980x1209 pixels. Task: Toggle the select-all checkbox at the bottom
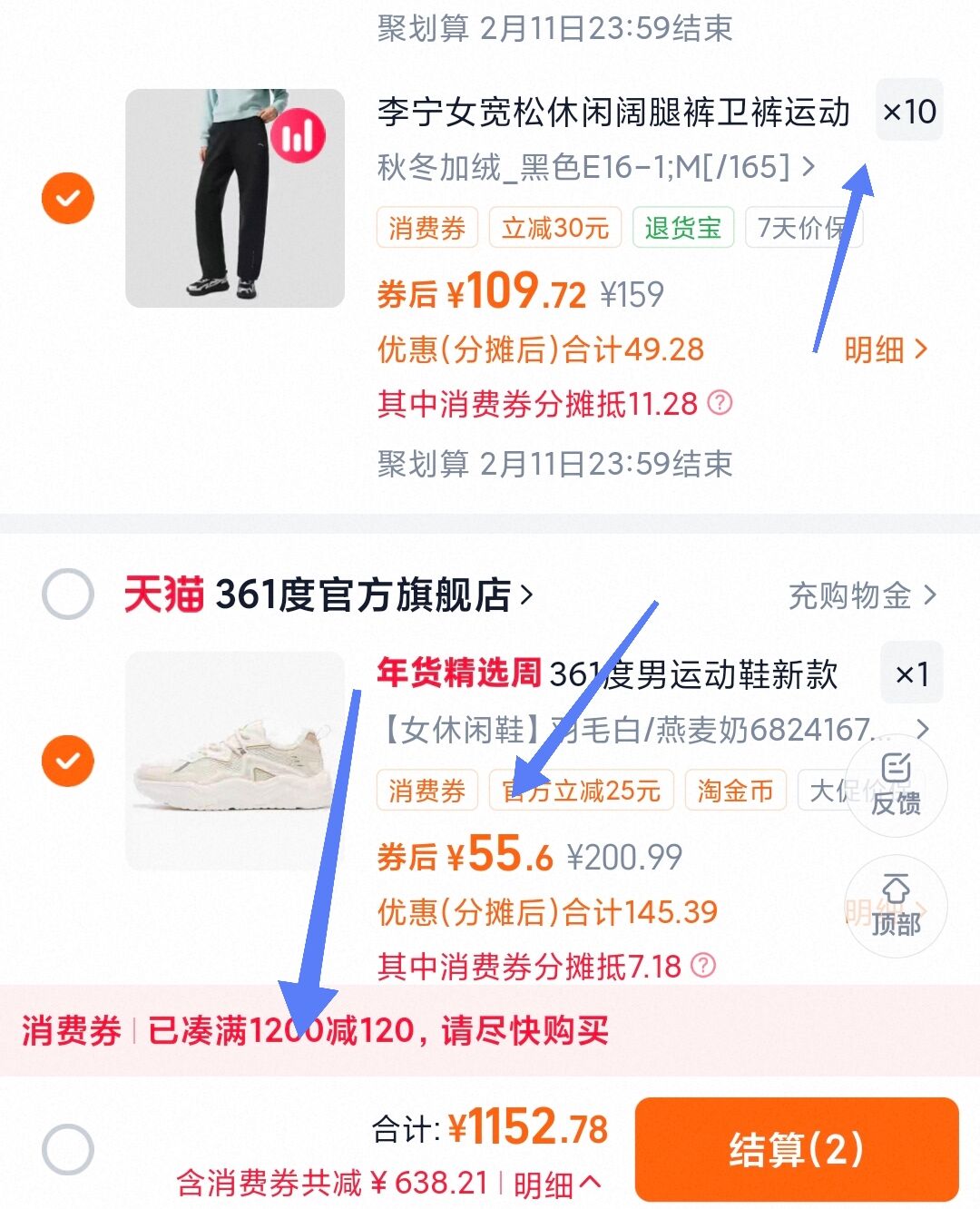[68, 1149]
